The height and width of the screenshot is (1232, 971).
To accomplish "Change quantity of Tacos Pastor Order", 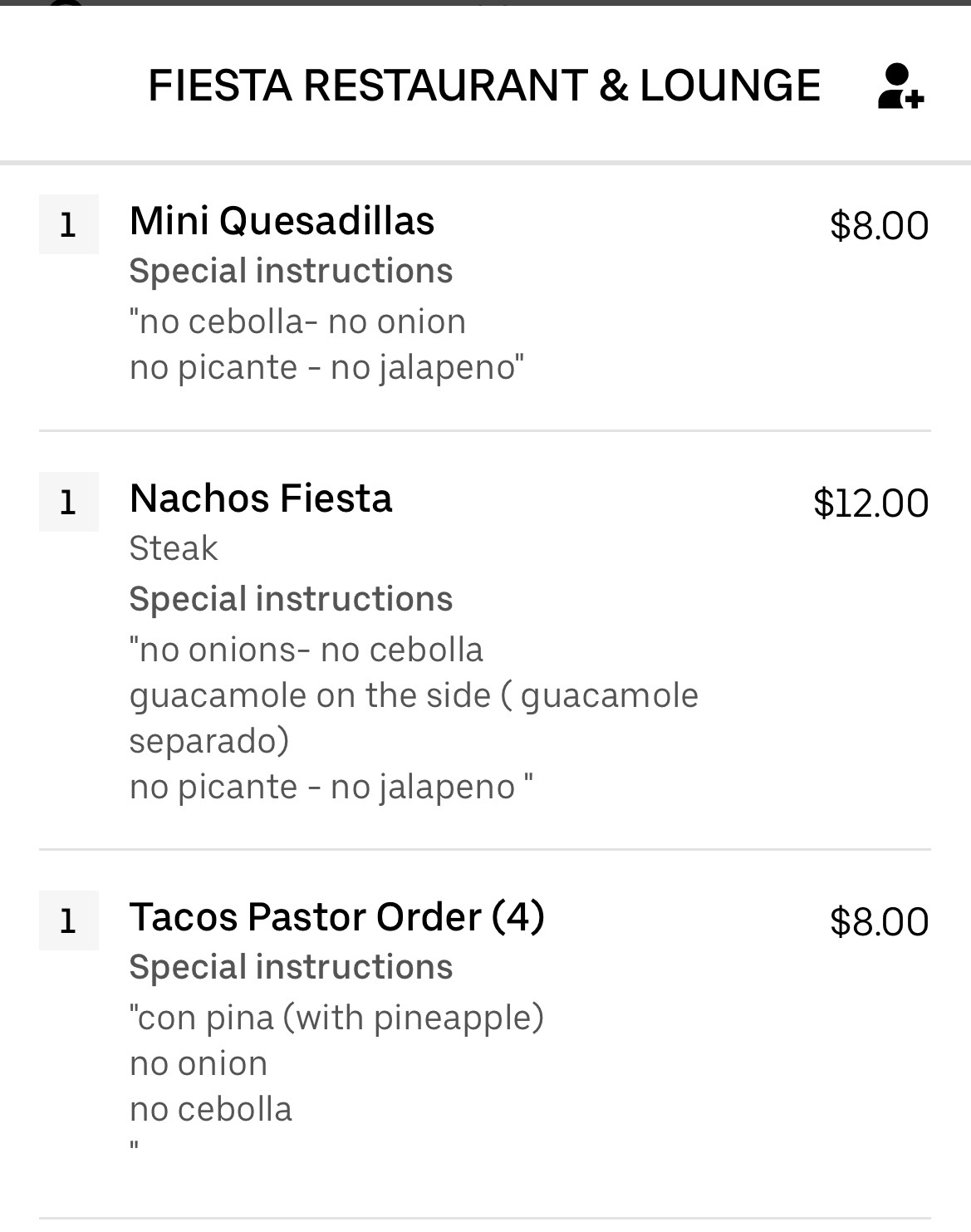I will pos(69,920).
